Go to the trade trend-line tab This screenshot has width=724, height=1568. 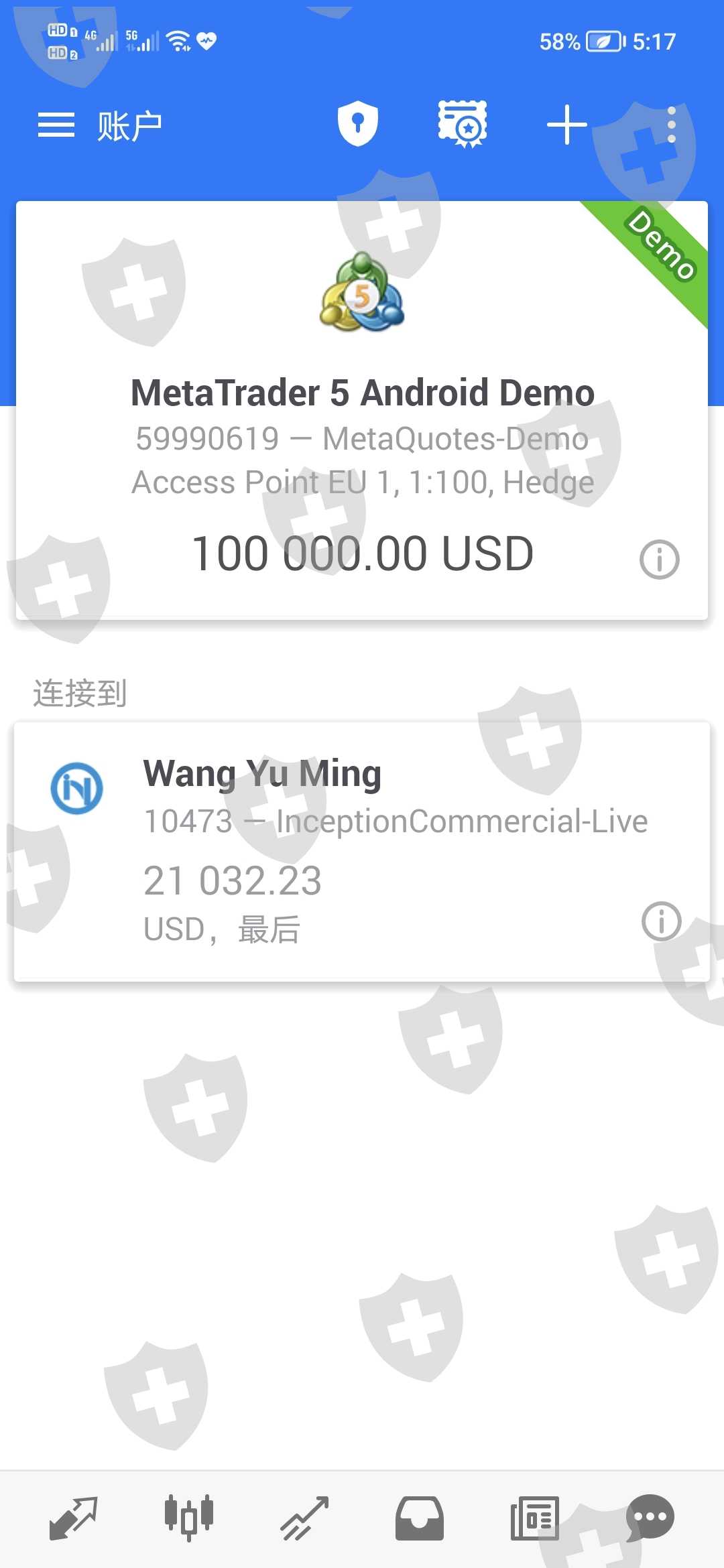click(304, 1518)
